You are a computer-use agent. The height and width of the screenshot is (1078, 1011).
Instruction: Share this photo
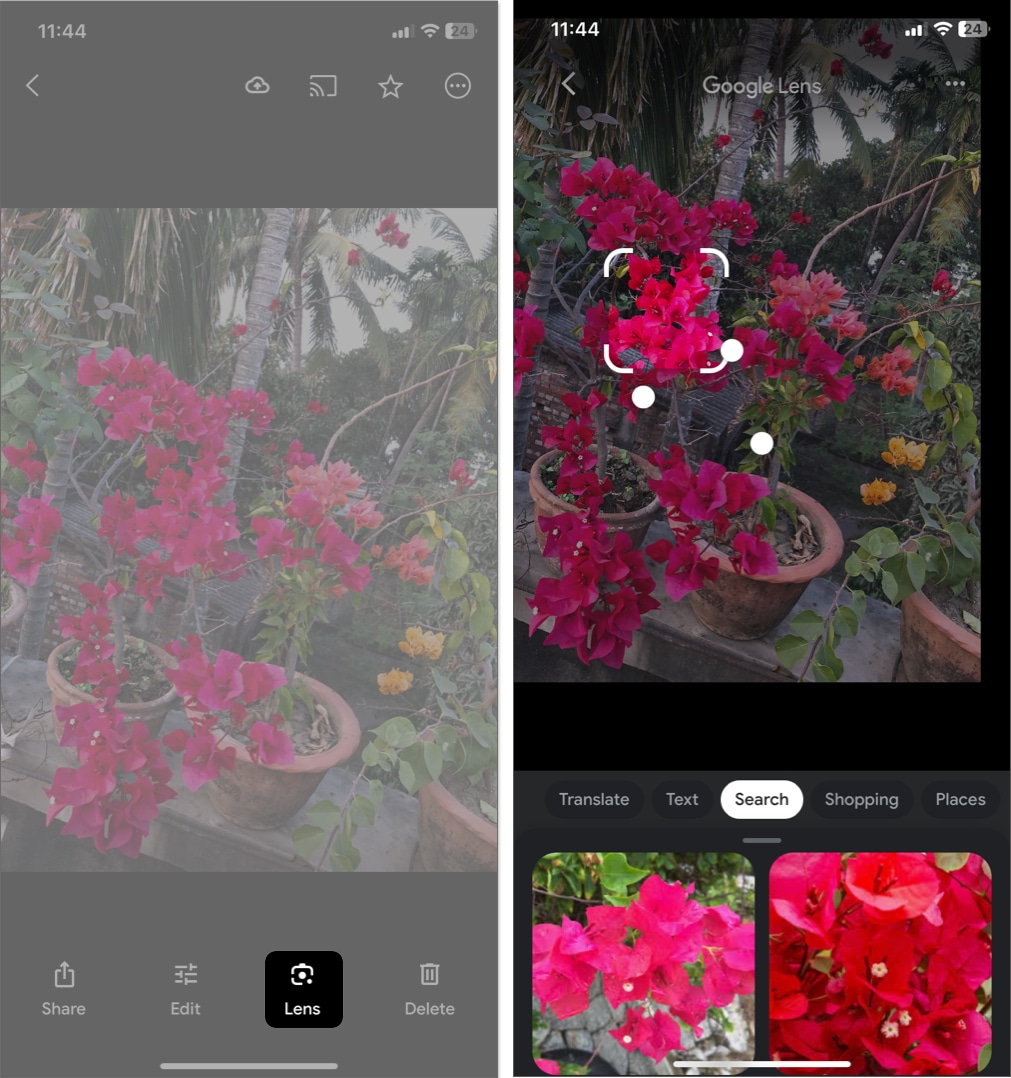click(63, 987)
